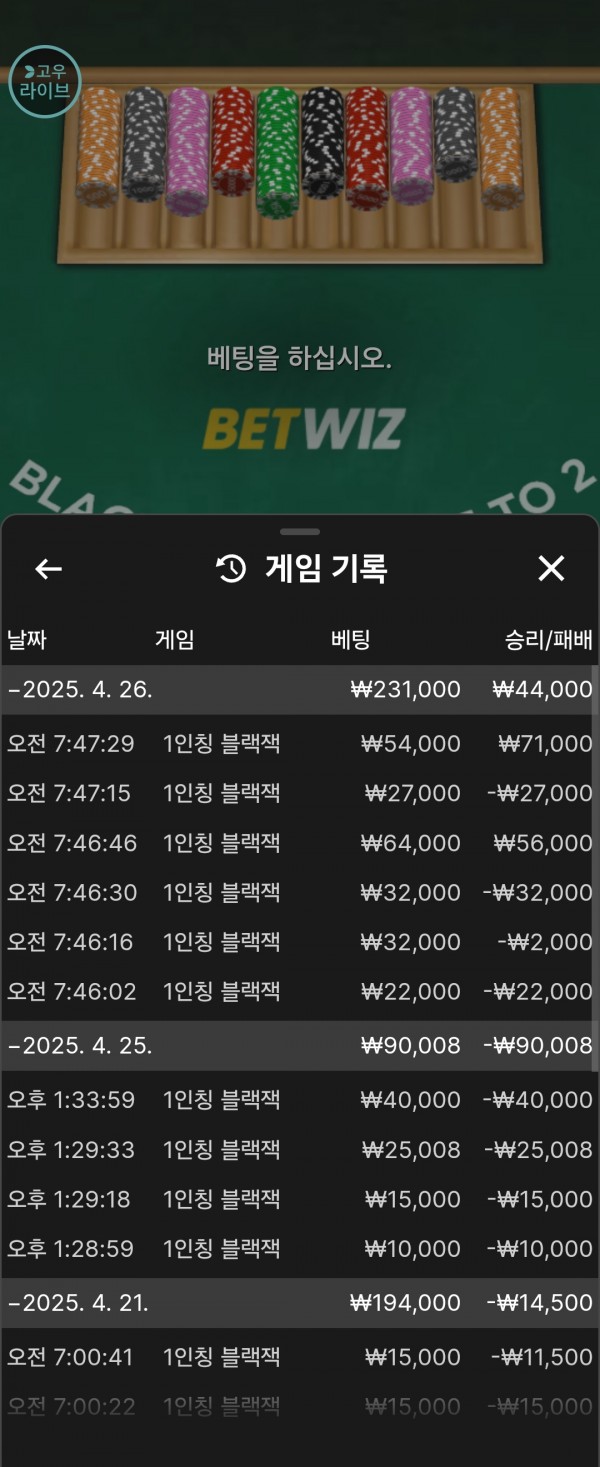Open the 오전 7:47:29 blackjack record

click(x=300, y=743)
